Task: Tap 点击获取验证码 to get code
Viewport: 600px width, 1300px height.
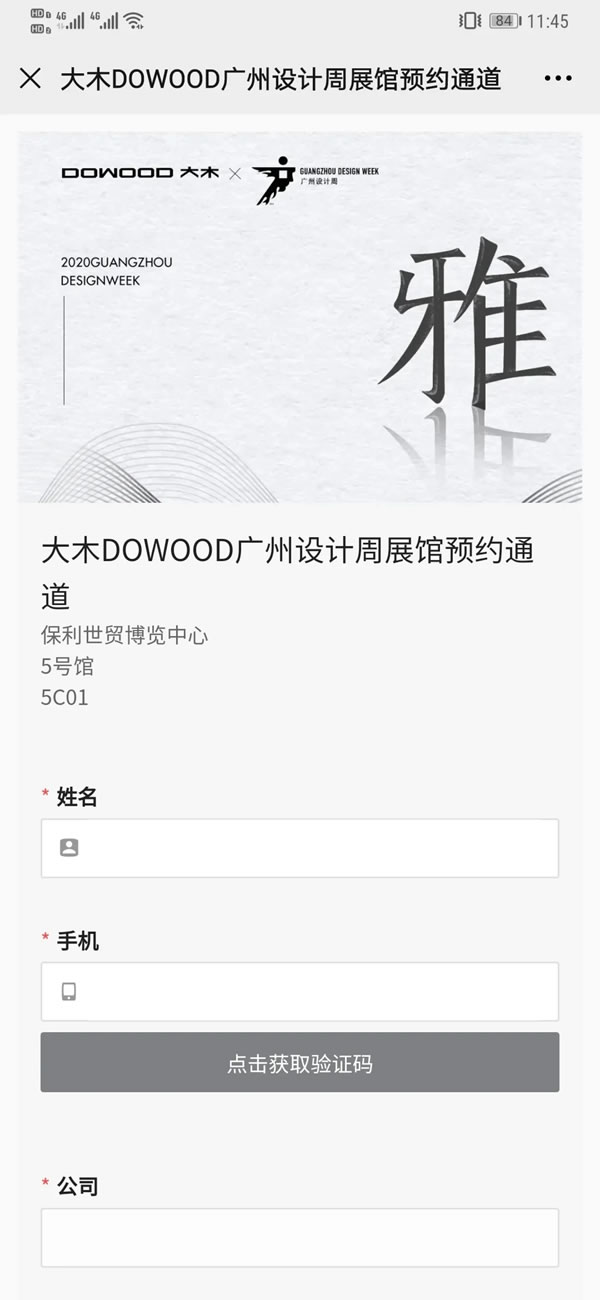Action: (x=300, y=1063)
